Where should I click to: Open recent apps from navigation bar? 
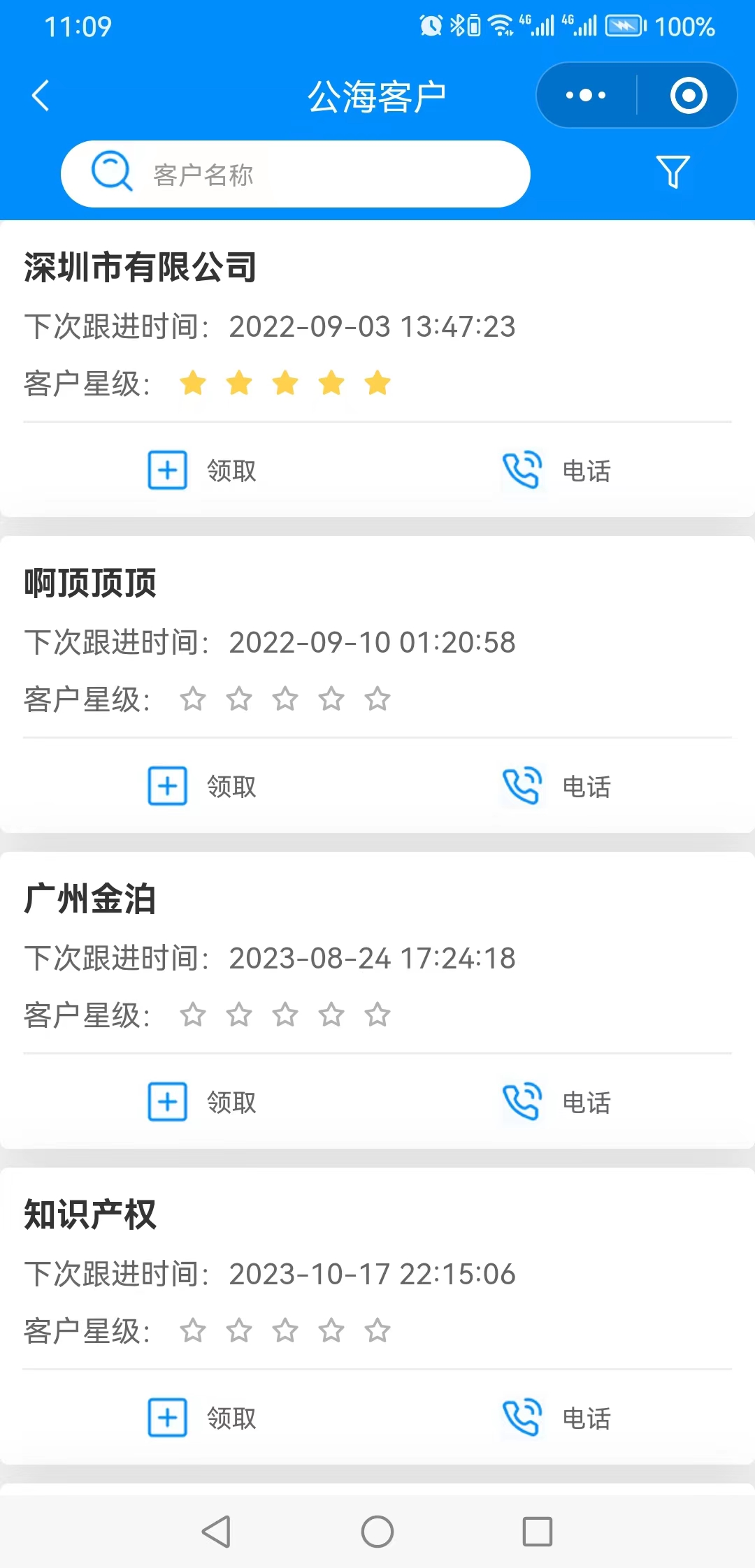[538, 1532]
